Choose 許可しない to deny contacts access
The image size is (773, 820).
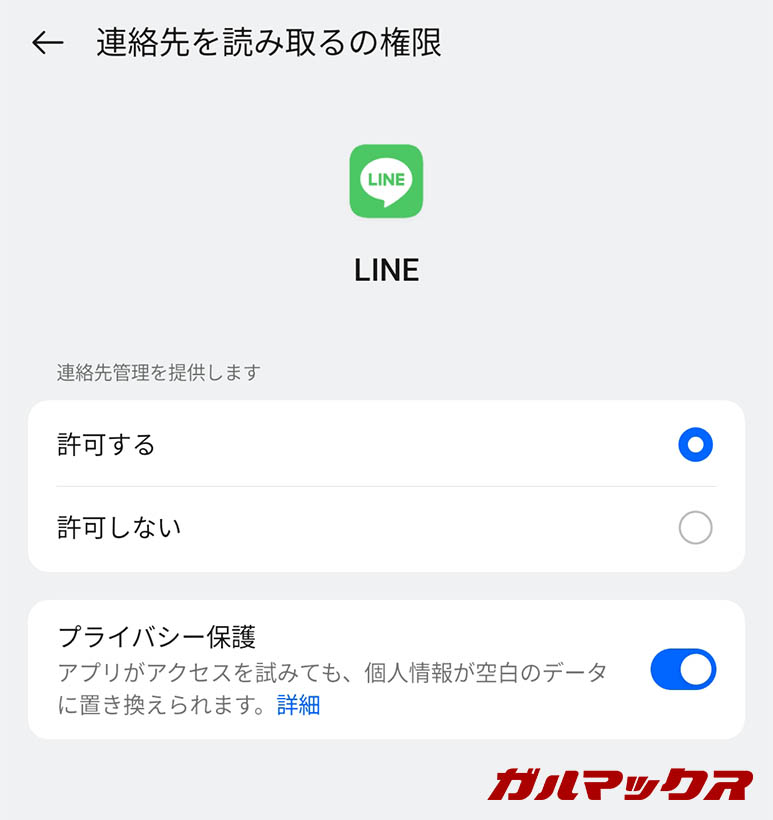pyautogui.click(x=694, y=528)
